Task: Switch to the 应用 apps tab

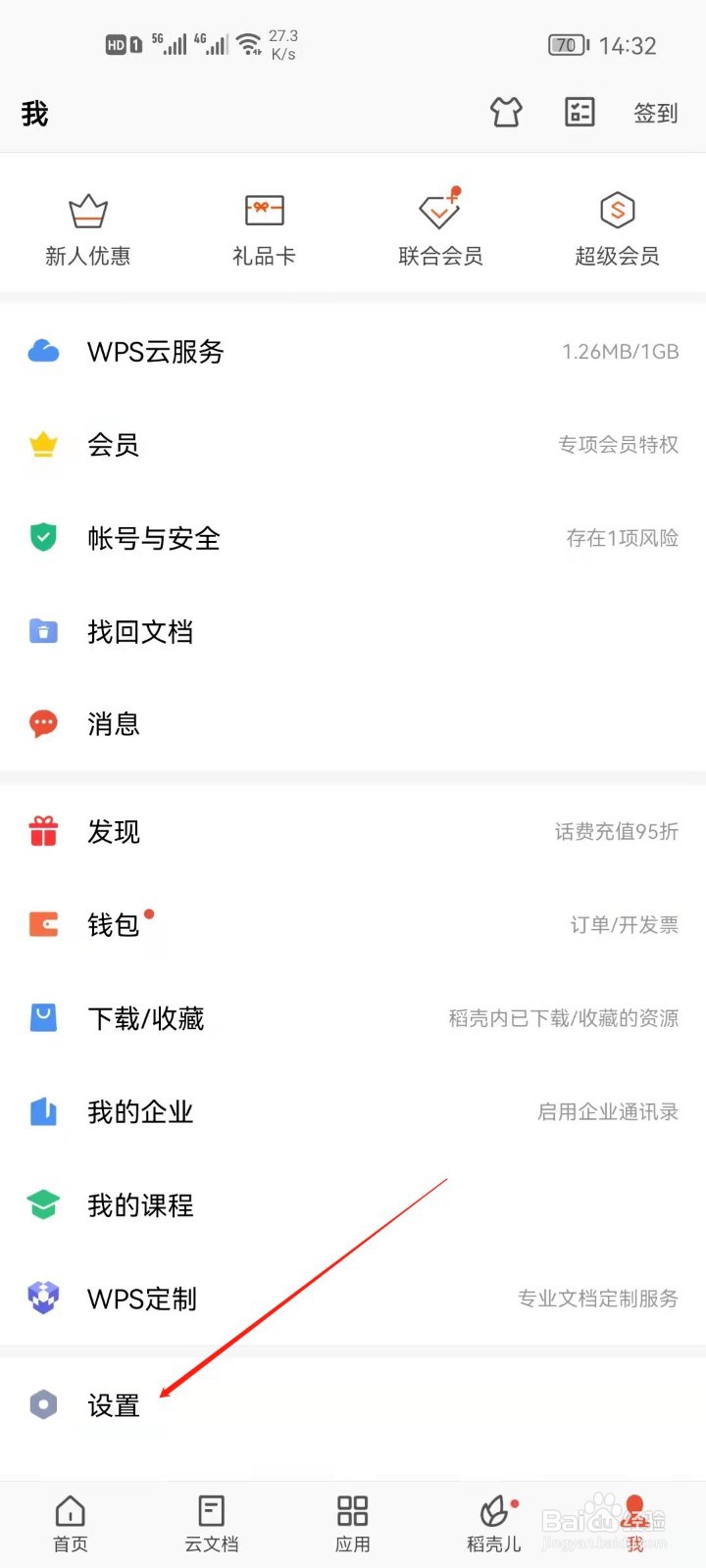Action: pos(353,1524)
